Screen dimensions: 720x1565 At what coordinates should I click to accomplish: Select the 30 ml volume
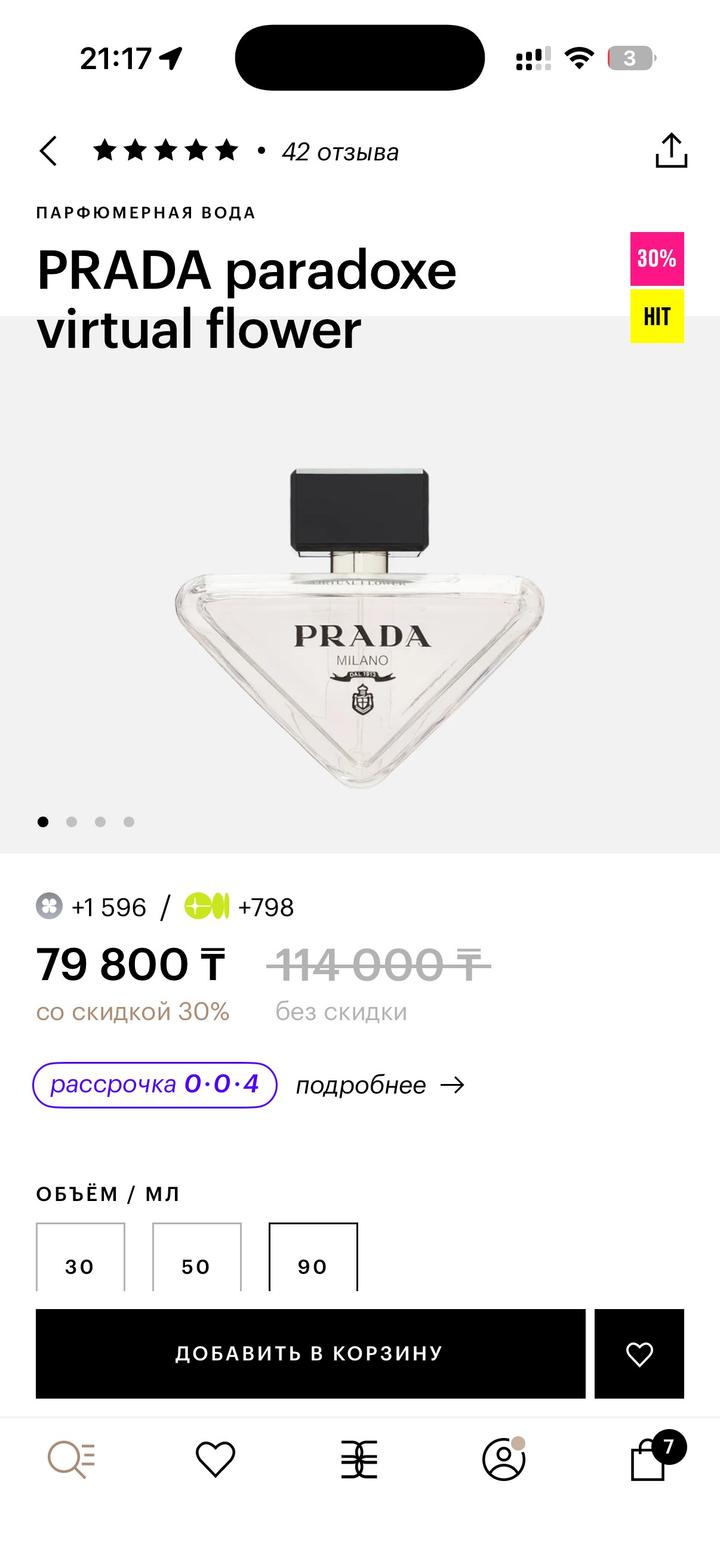point(80,1262)
